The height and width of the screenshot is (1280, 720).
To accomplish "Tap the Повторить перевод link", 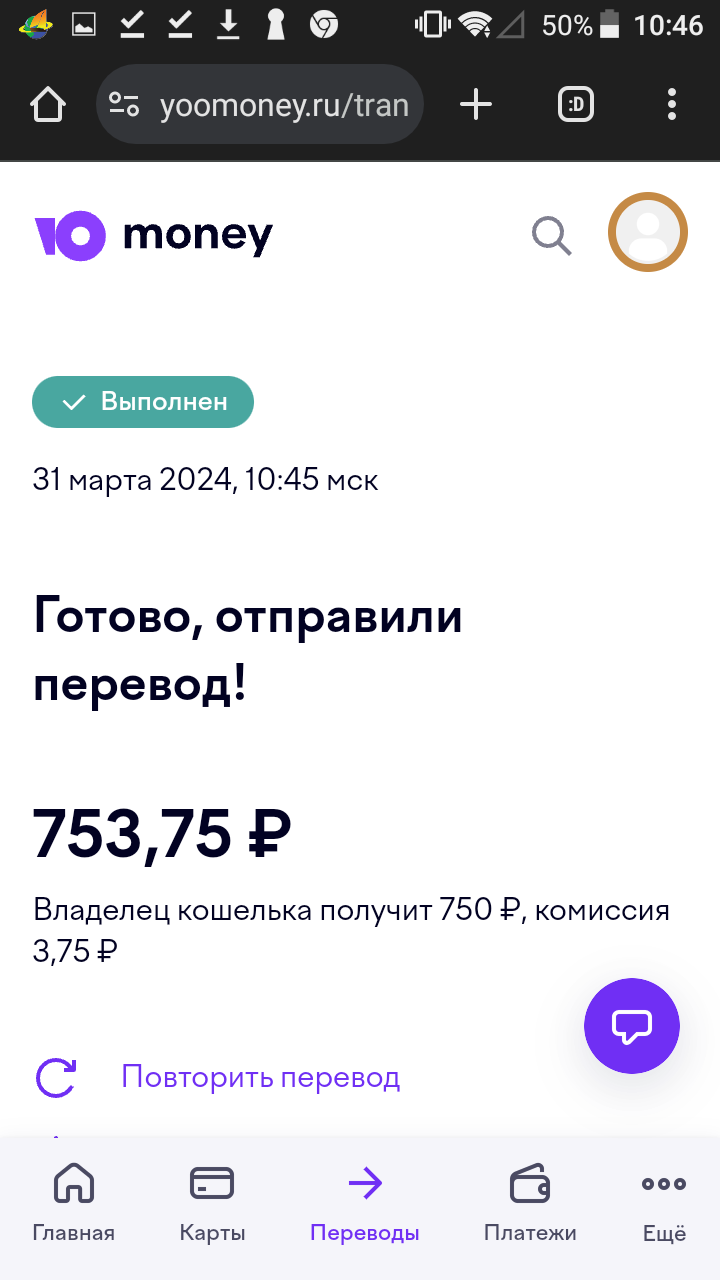I will tap(260, 1077).
